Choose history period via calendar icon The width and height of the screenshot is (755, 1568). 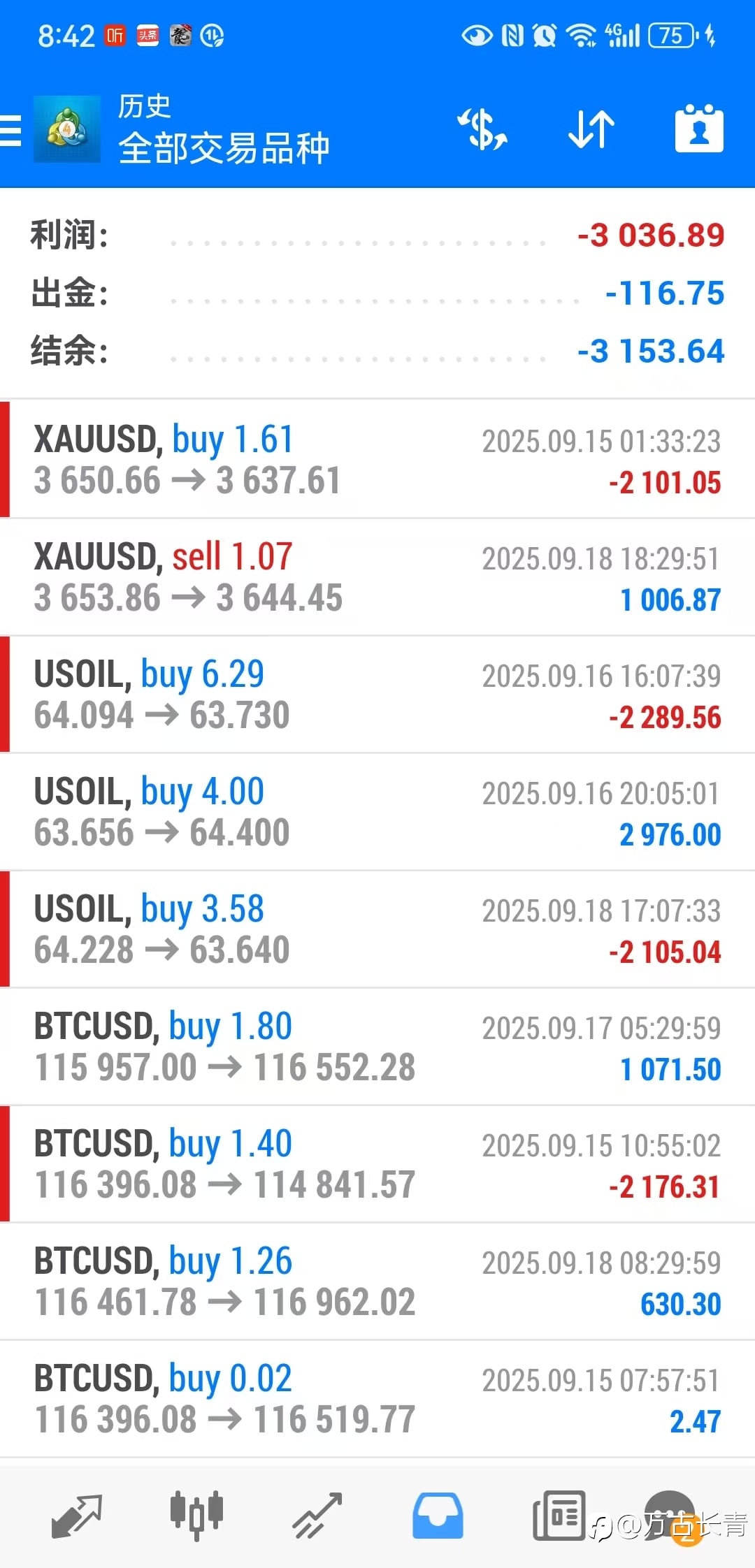698,129
